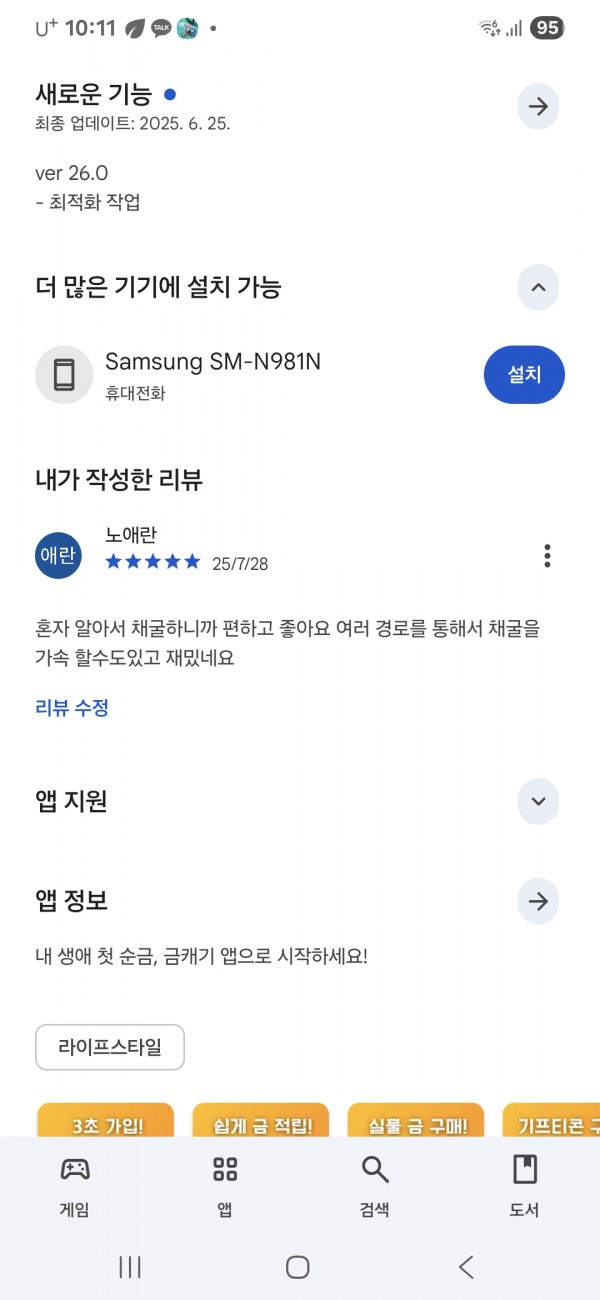Open the 앱 정보 arrow for details
This screenshot has height=1300, width=600.
coord(538,902)
